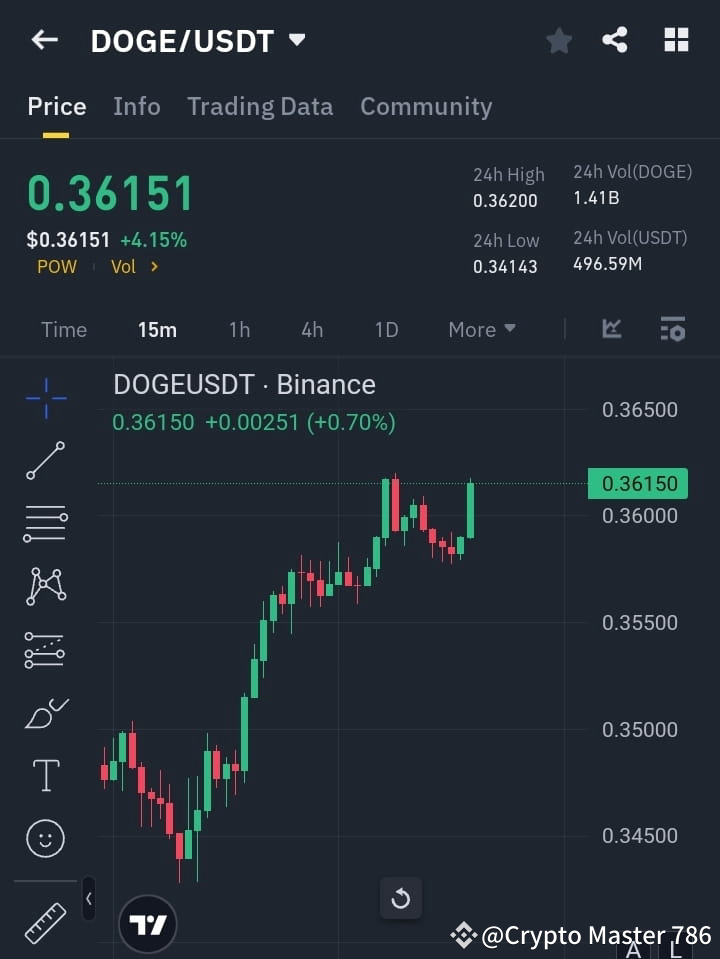Select the XABCD pattern tool
Viewport: 720px width, 959px height.
45,587
